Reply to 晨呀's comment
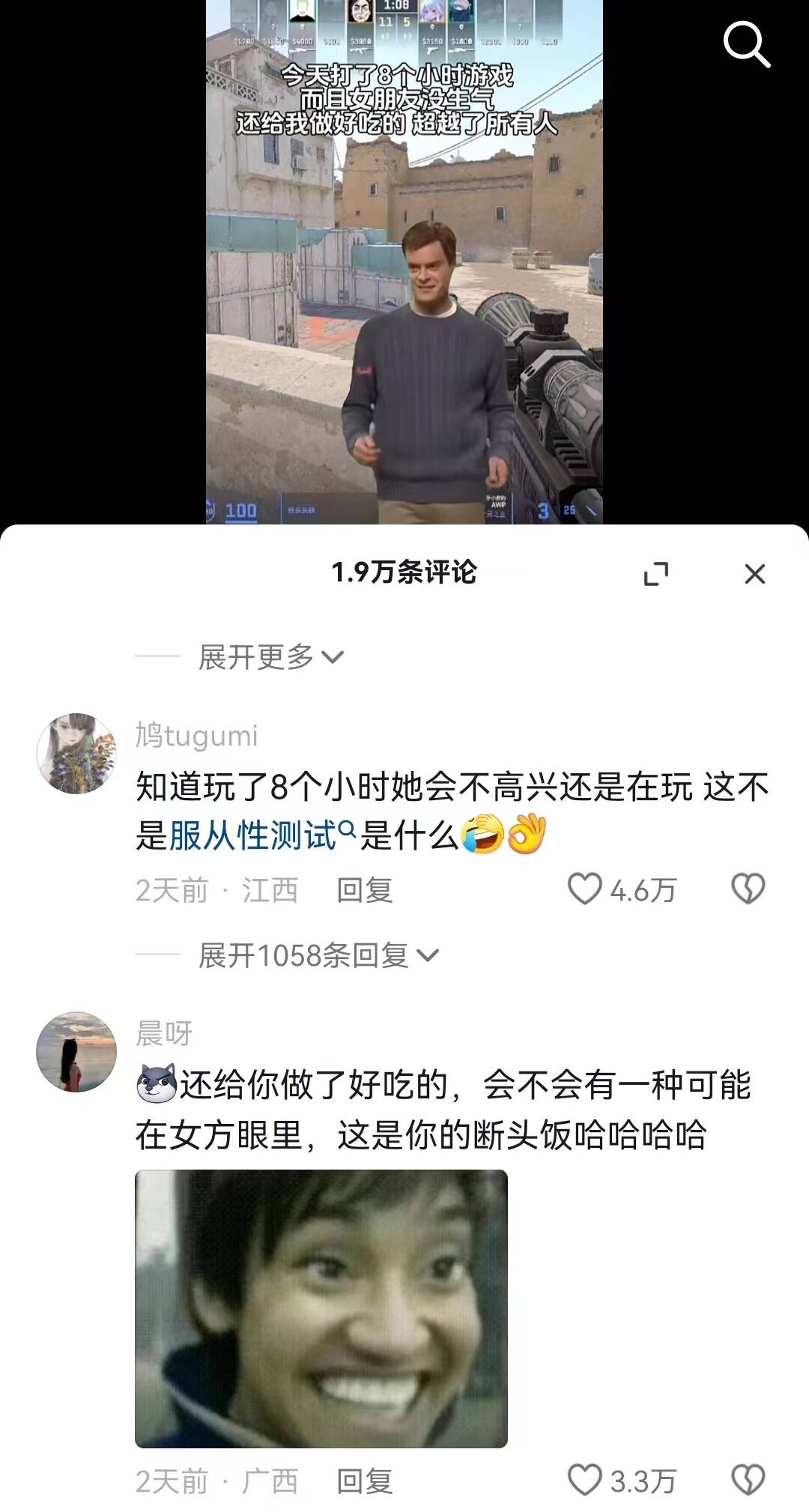This screenshot has width=809, height=1512. (x=364, y=1481)
